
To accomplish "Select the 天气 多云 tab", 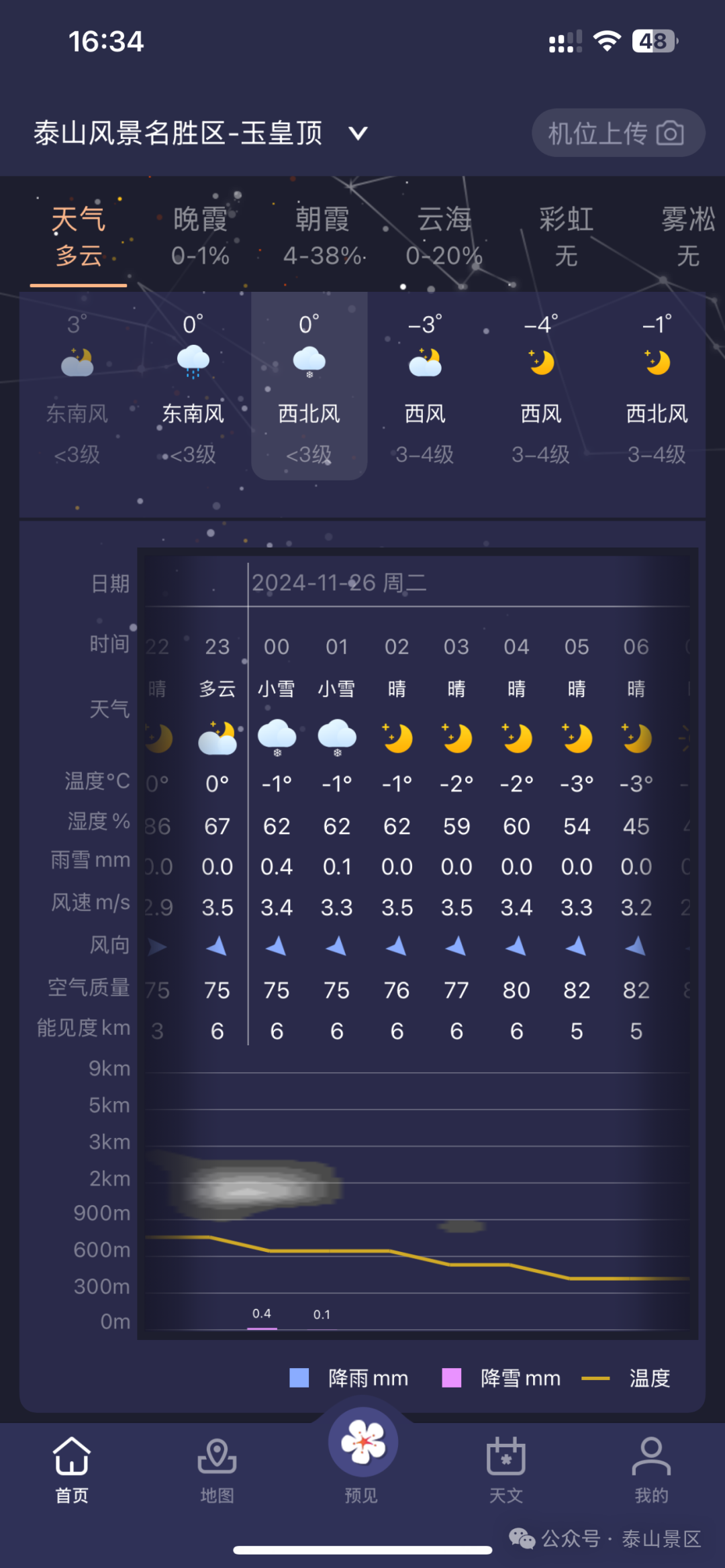I will coord(79,237).
